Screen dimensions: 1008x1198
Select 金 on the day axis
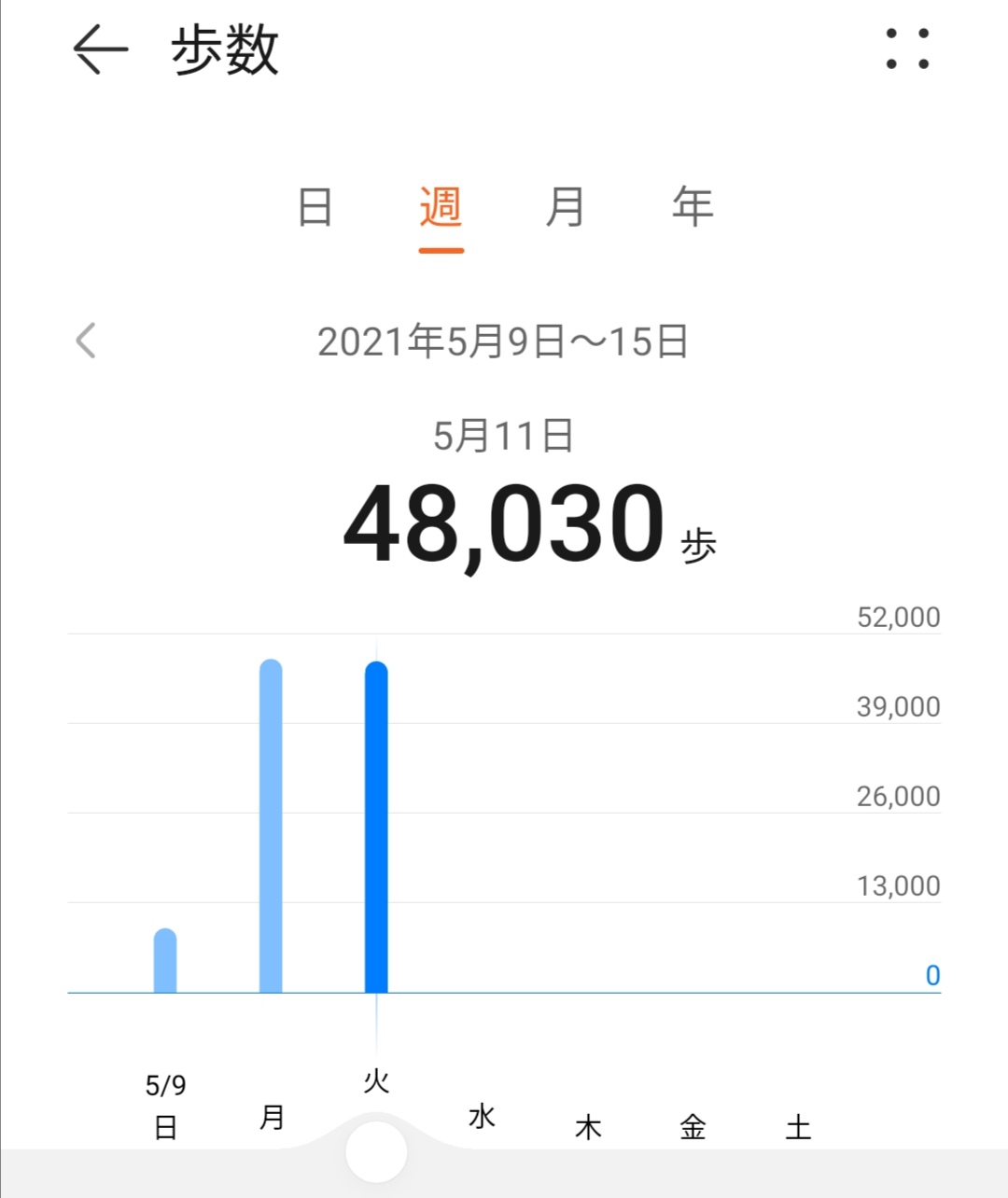[x=693, y=1127]
